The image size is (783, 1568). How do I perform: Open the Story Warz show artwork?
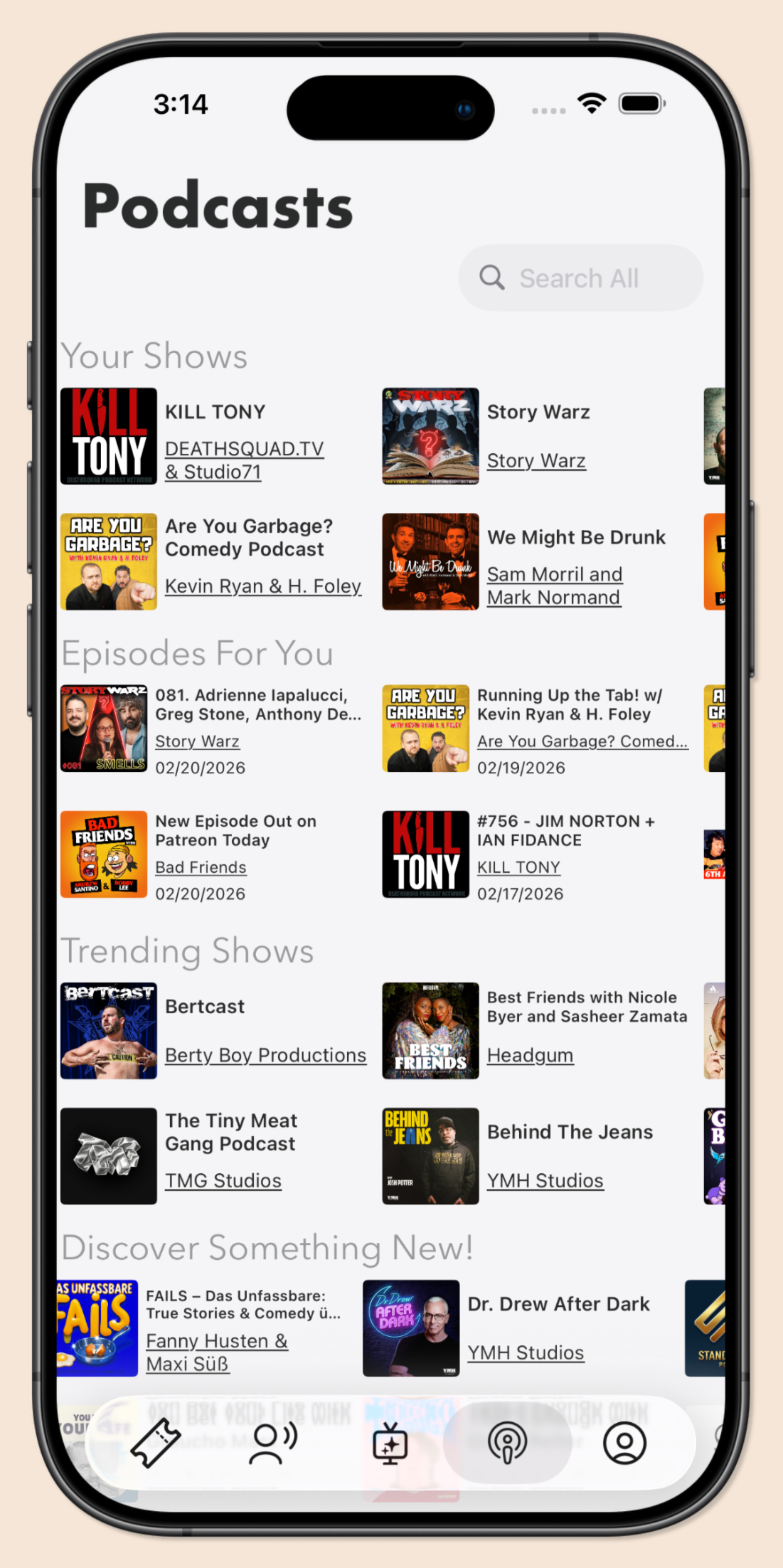tap(430, 435)
